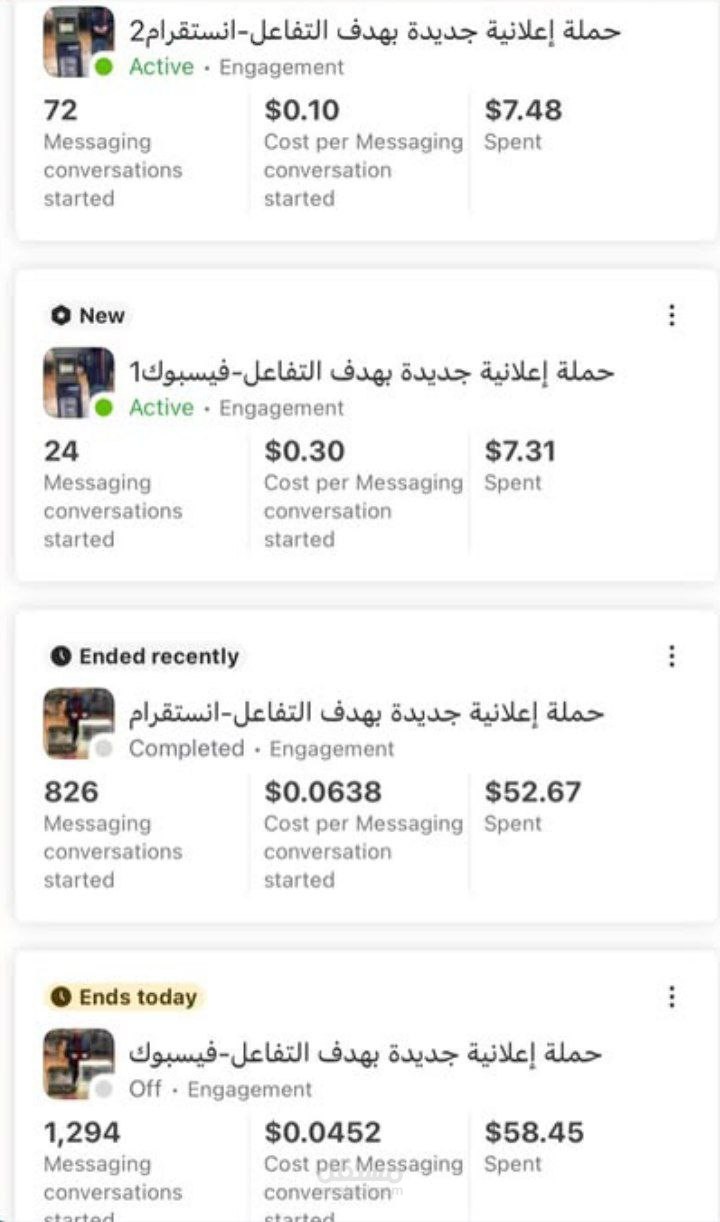The width and height of the screenshot is (720, 1222).
Task: Open the انستقرام2 campaign with $7.48 spent
Action: click(374, 31)
